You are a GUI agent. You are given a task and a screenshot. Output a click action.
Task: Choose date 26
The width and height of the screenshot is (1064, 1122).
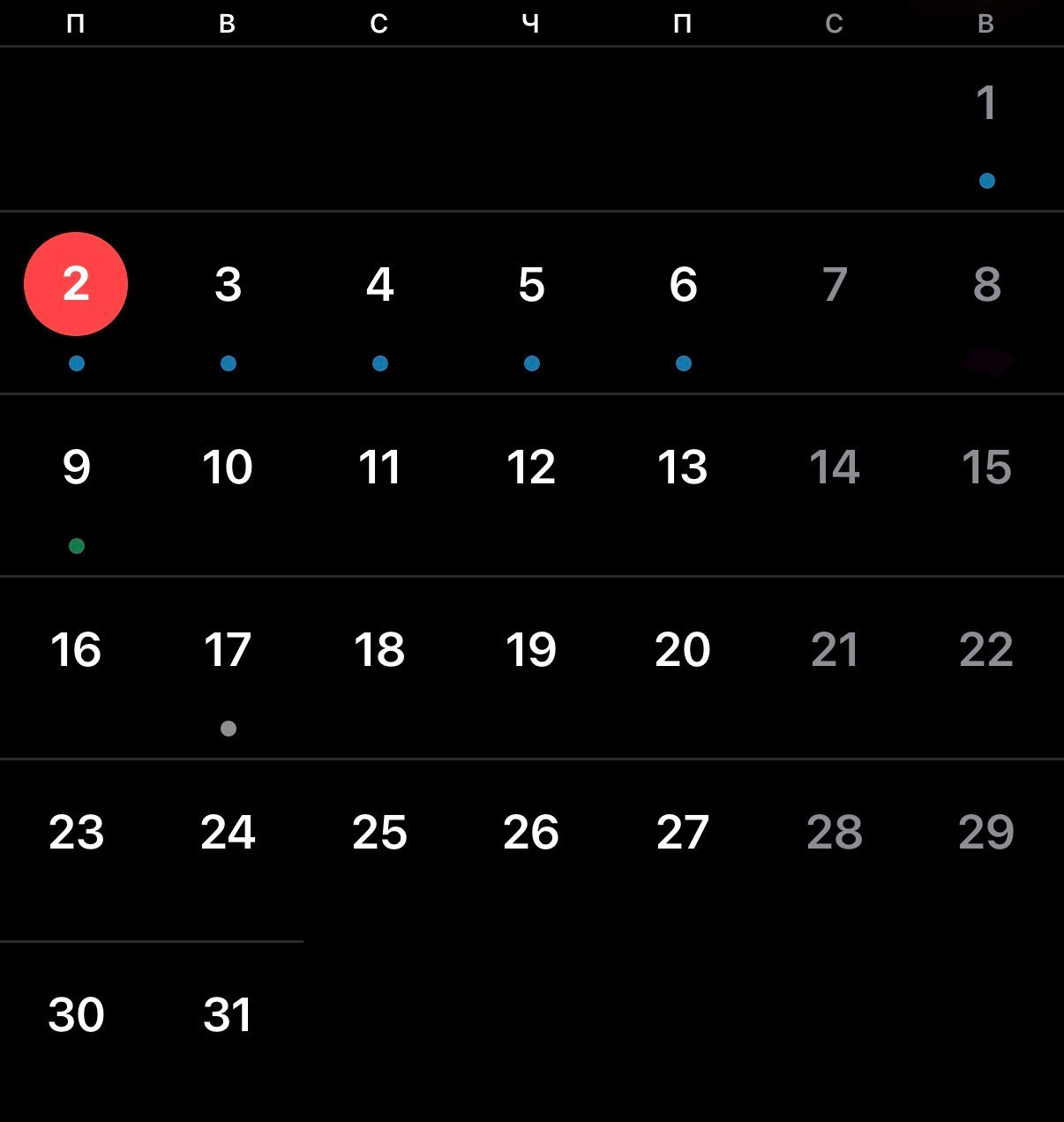(x=531, y=833)
